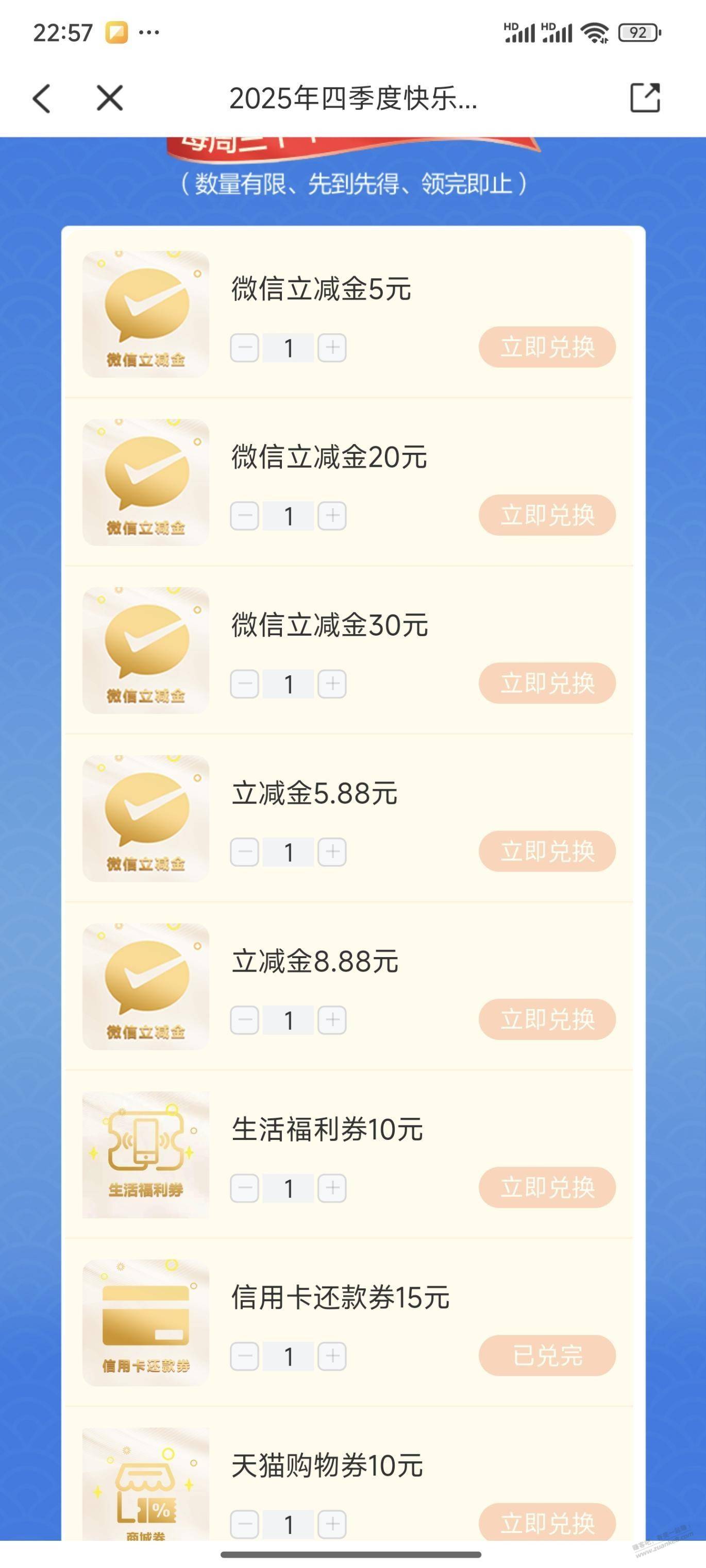Go back to the previous page
The height and width of the screenshot is (1568, 706).
point(41,98)
